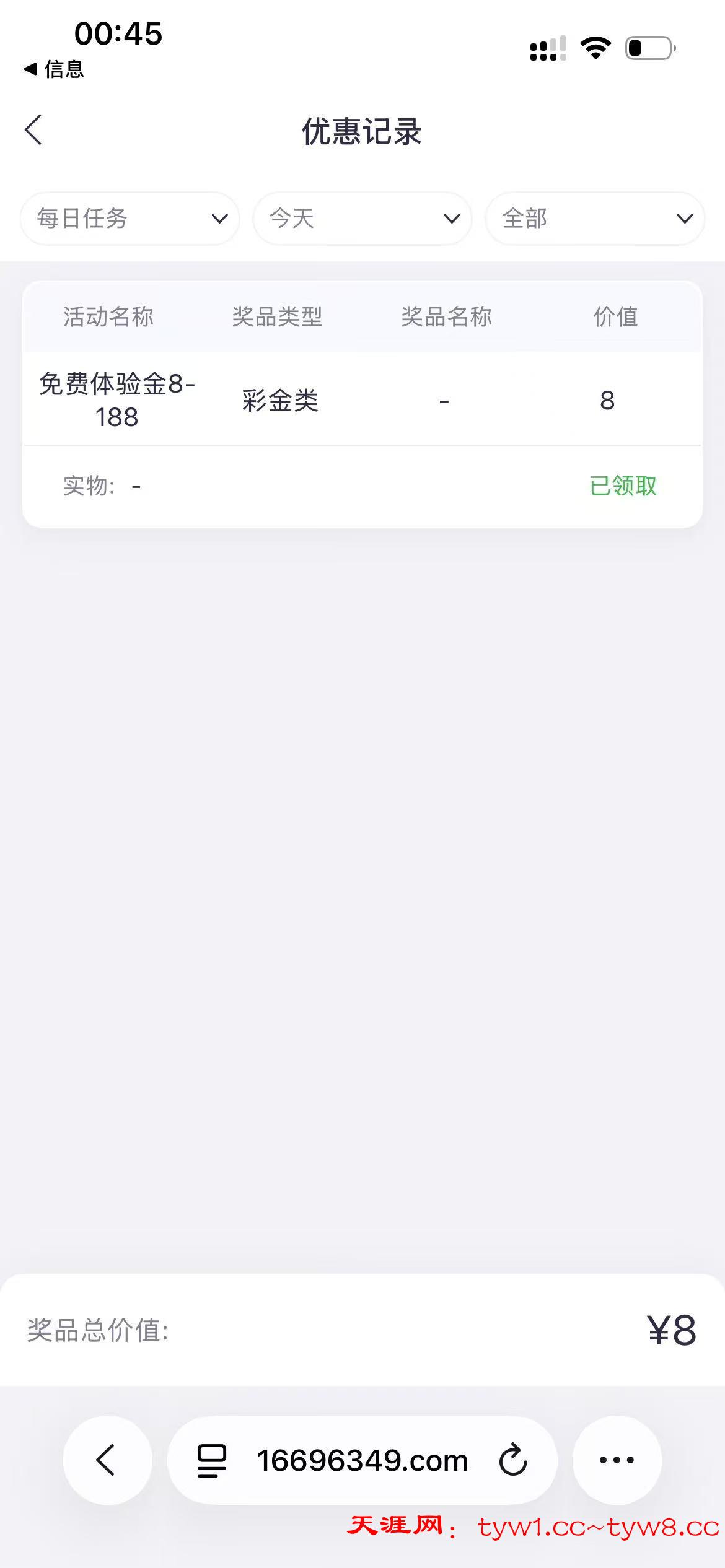Image resolution: width=725 pixels, height=1568 pixels.
Task: Tap the 16696349.com address bar
Action: coord(362,1460)
